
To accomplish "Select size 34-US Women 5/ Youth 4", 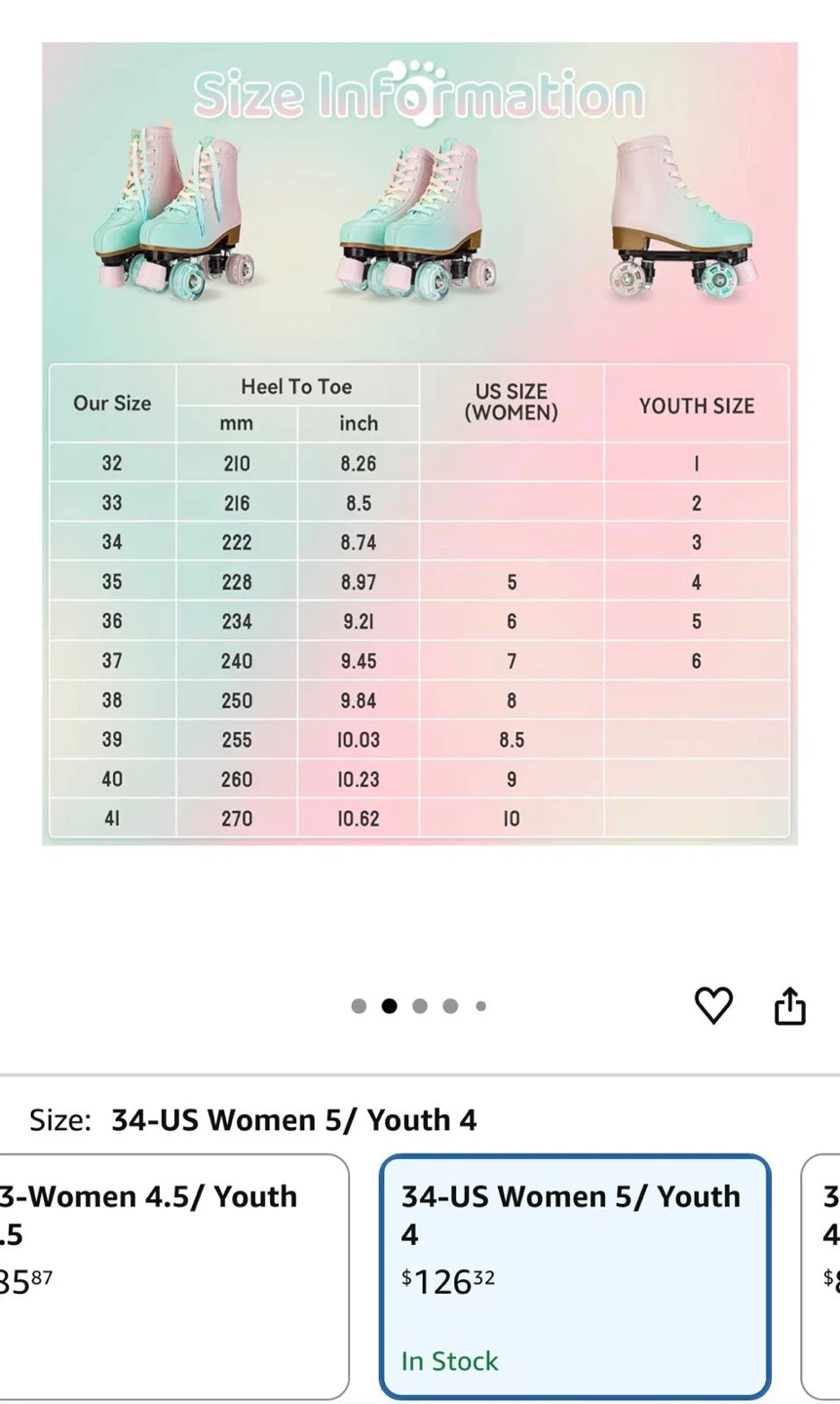I will tap(575, 1276).
